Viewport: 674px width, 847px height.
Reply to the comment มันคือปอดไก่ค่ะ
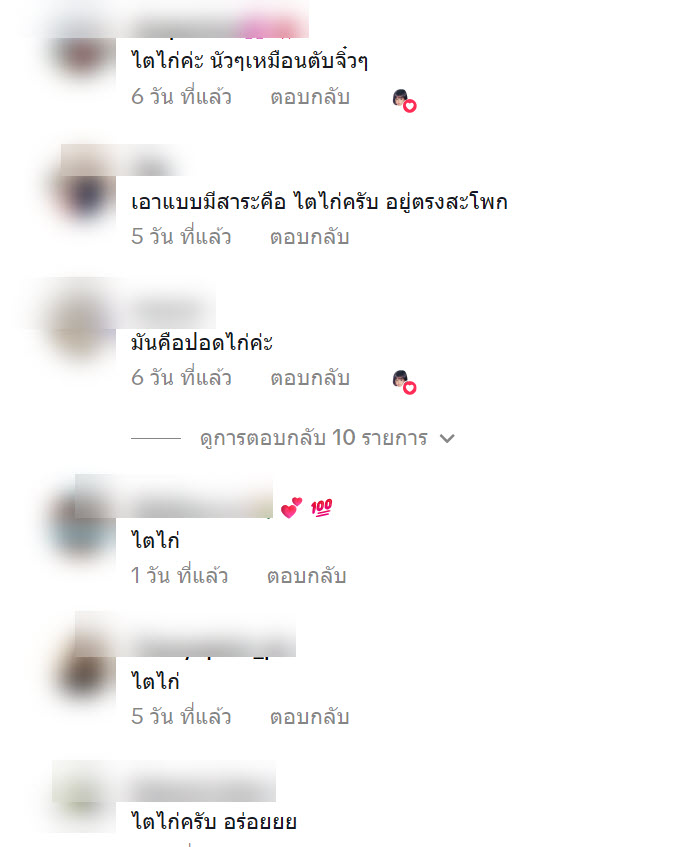pos(309,378)
